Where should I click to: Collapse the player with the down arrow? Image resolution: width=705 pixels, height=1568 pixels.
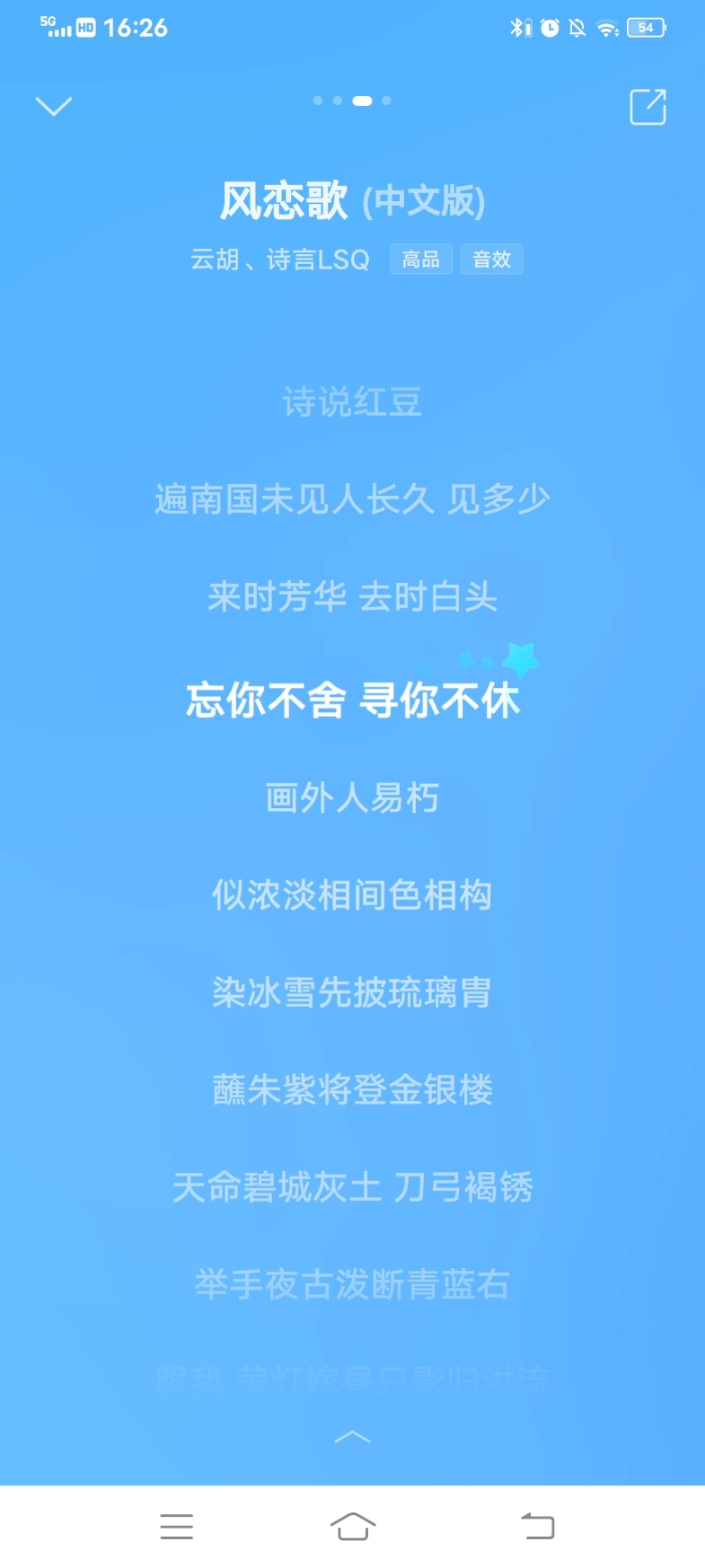coord(53,106)
